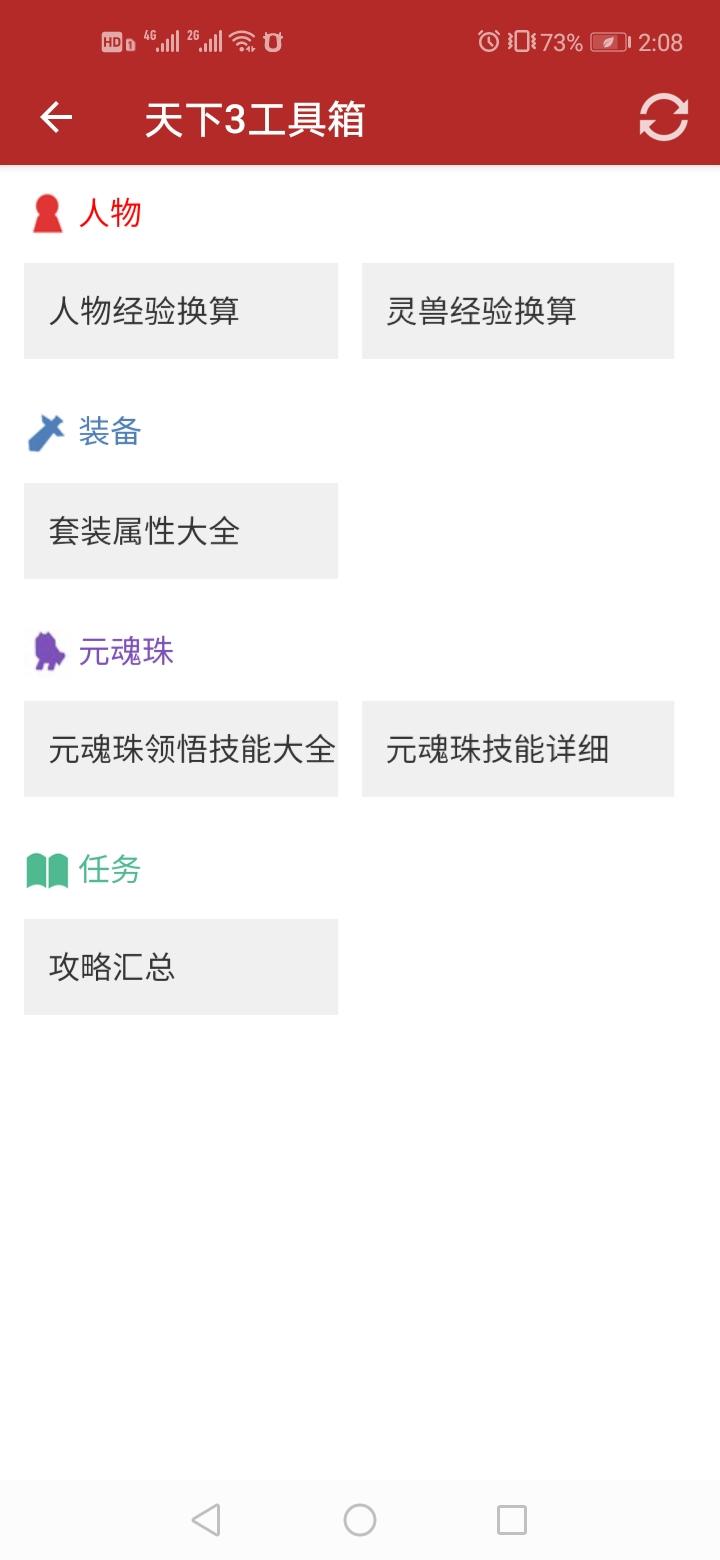Screen dimensions: 720x1560
Task: Refresh the 天下3工具箱 page
Action: coord(664,118)
